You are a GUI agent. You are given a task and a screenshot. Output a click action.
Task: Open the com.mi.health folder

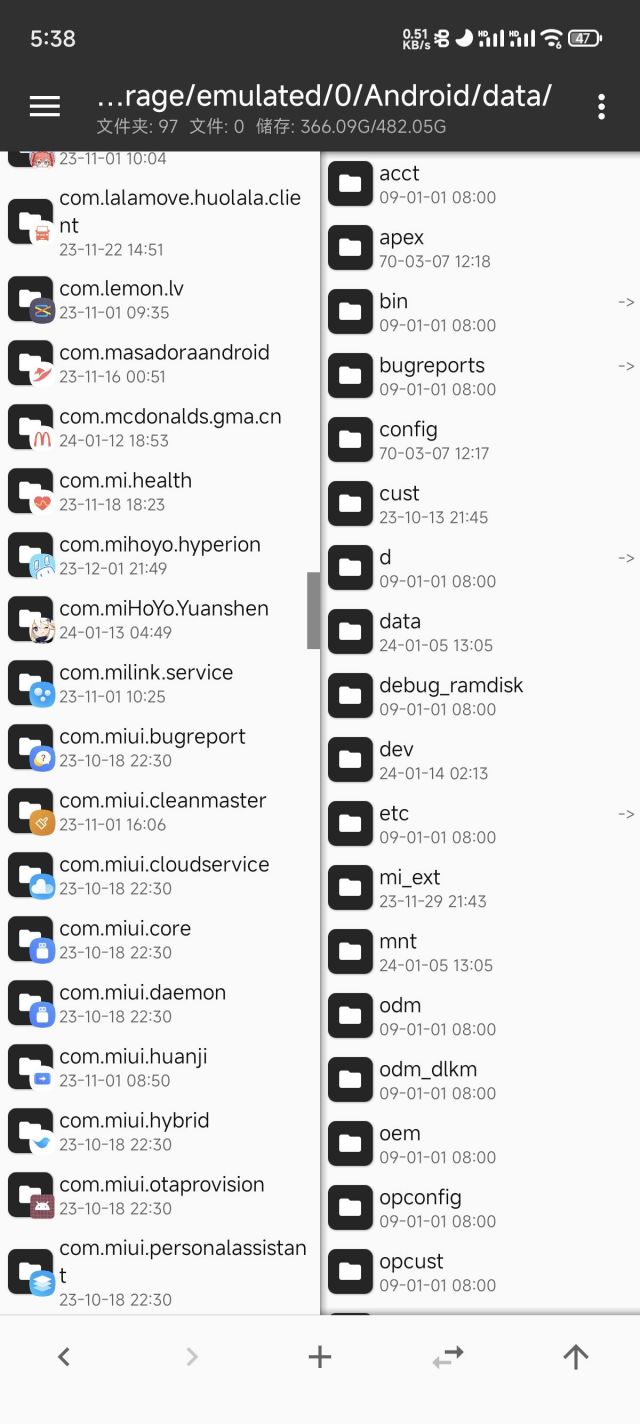coord(160,492)
